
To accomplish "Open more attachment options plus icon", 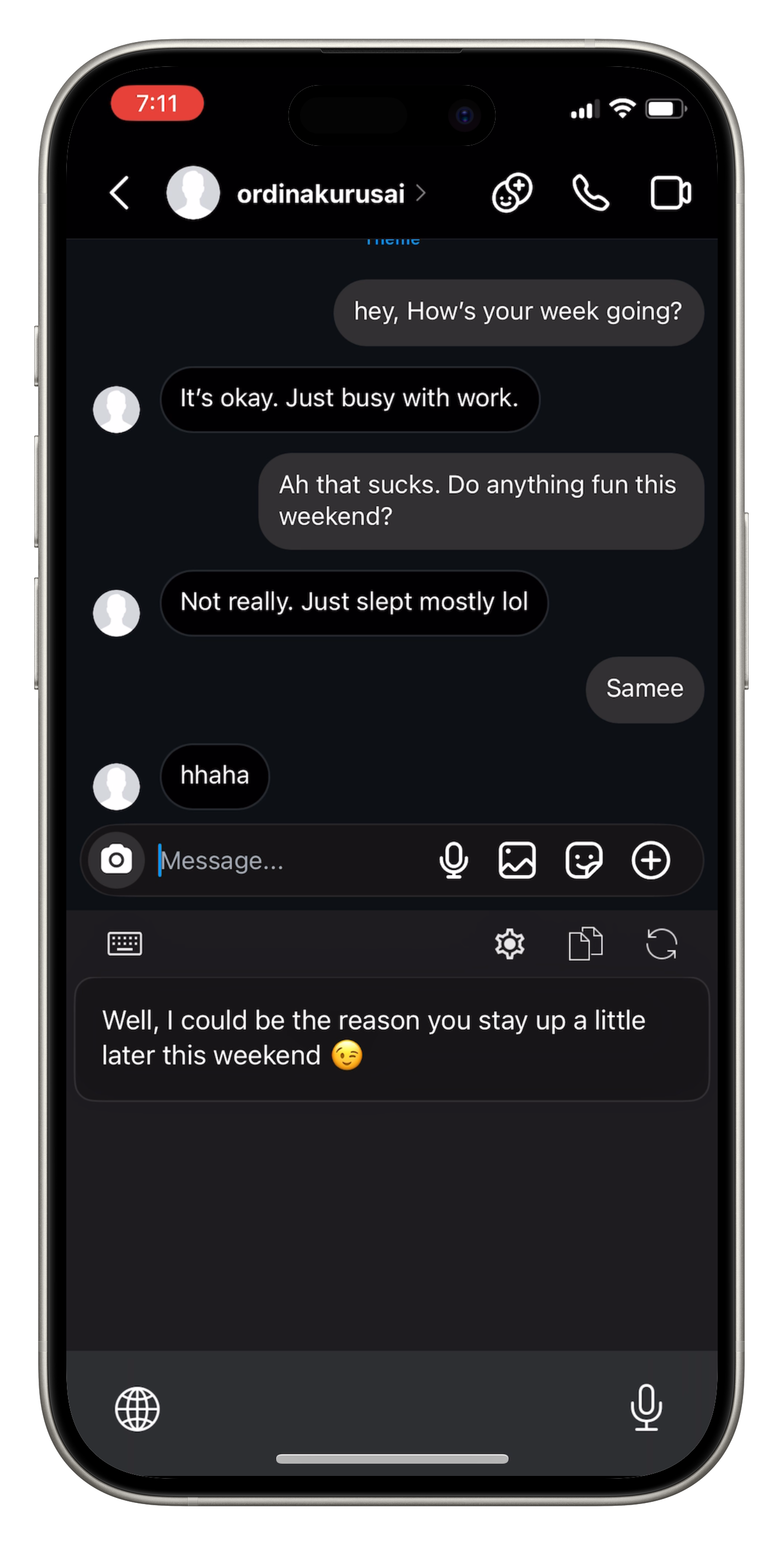I will pyautogui.click(x=651, y=860).
